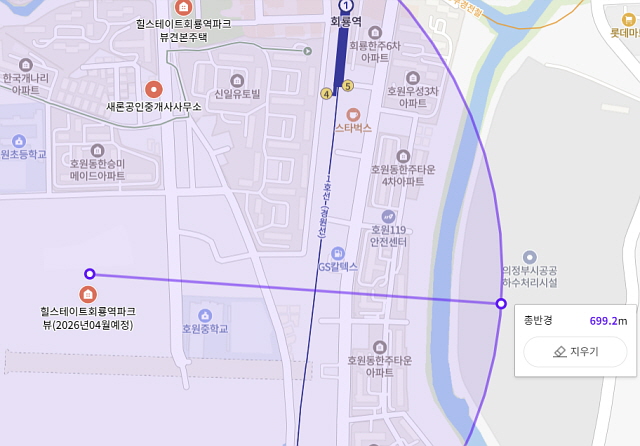The image size is (640, 446).
Task: Select the 의정부시공공하수처리시설 marker
Action: 529,257
